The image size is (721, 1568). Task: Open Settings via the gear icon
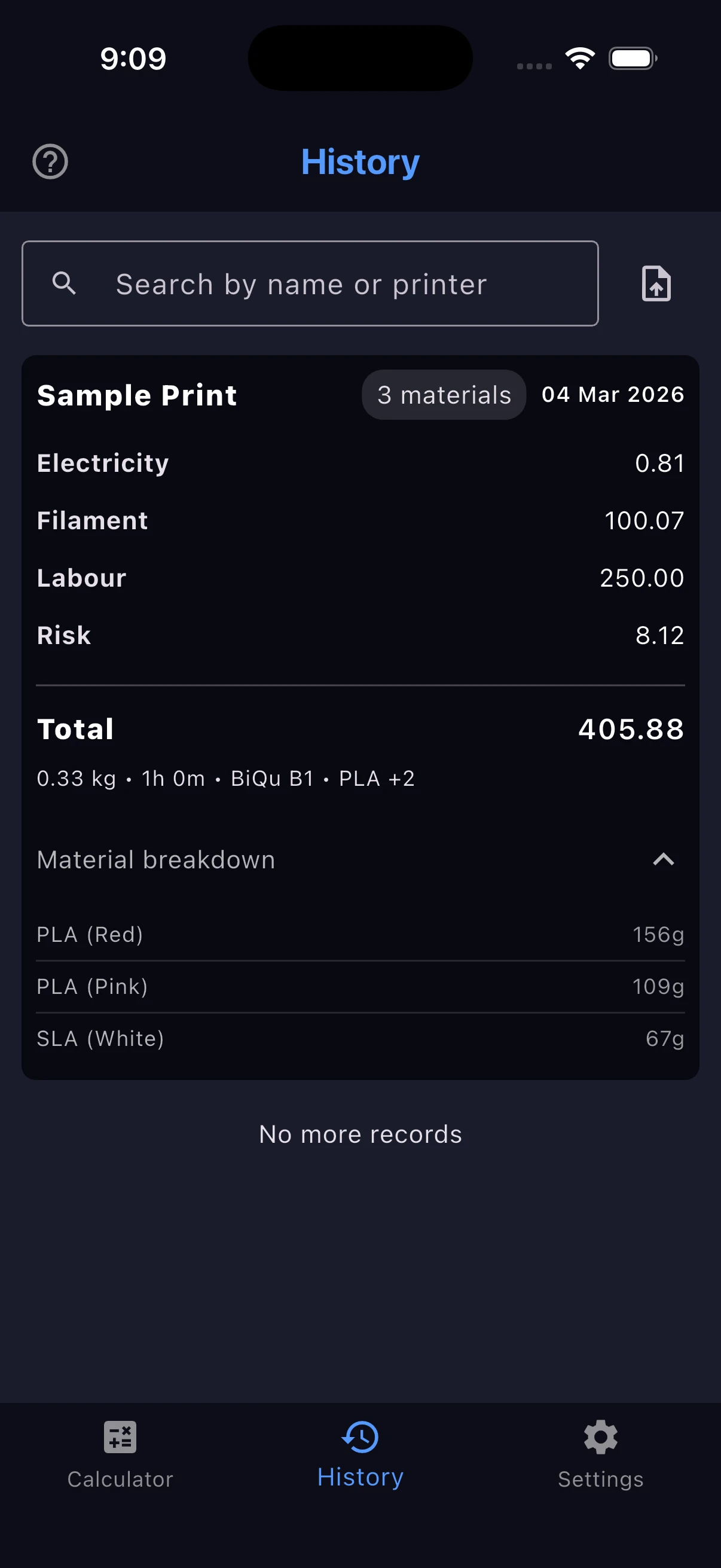click(x=600, y=1437)
